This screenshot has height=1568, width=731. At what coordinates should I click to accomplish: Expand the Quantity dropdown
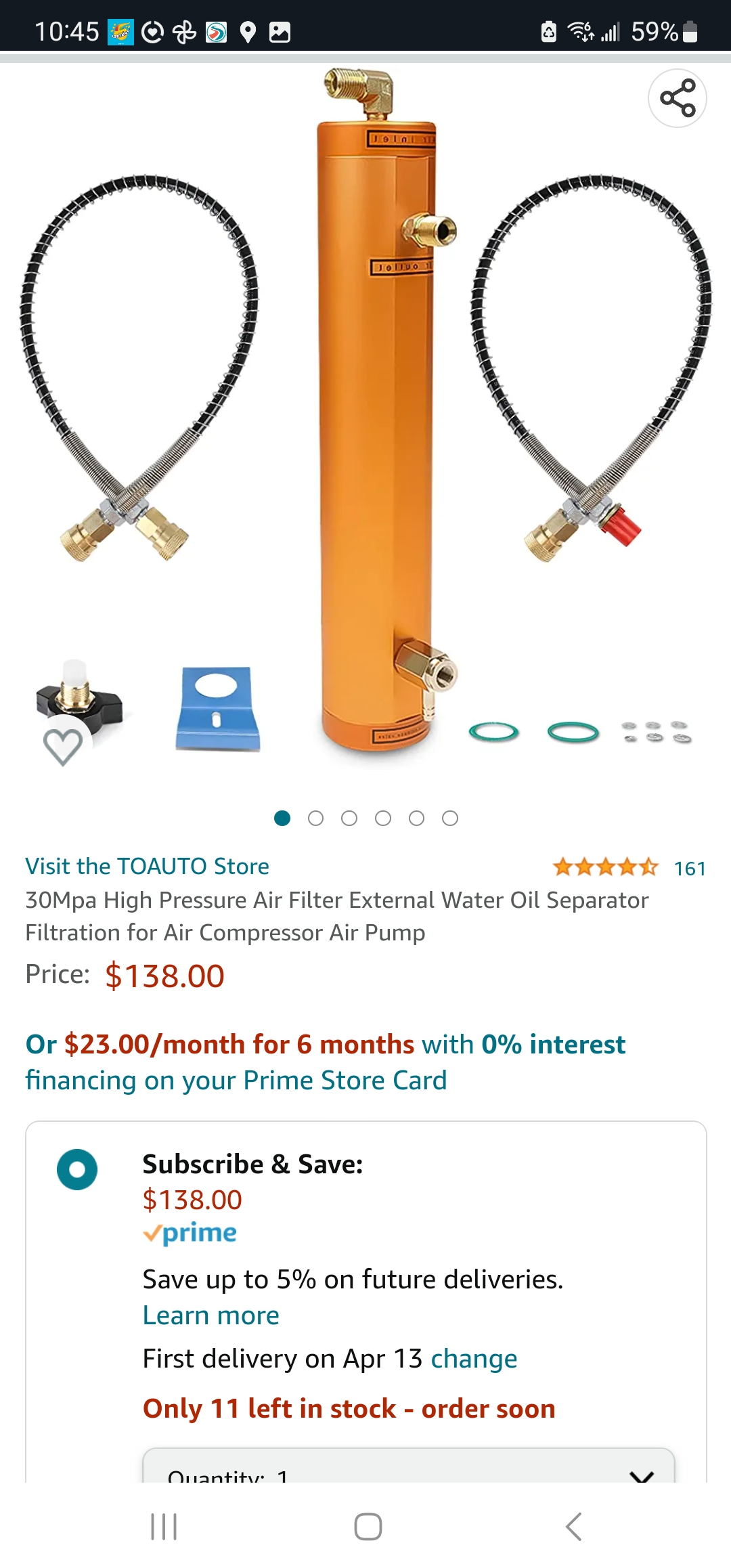click(x=408, y=1471)
